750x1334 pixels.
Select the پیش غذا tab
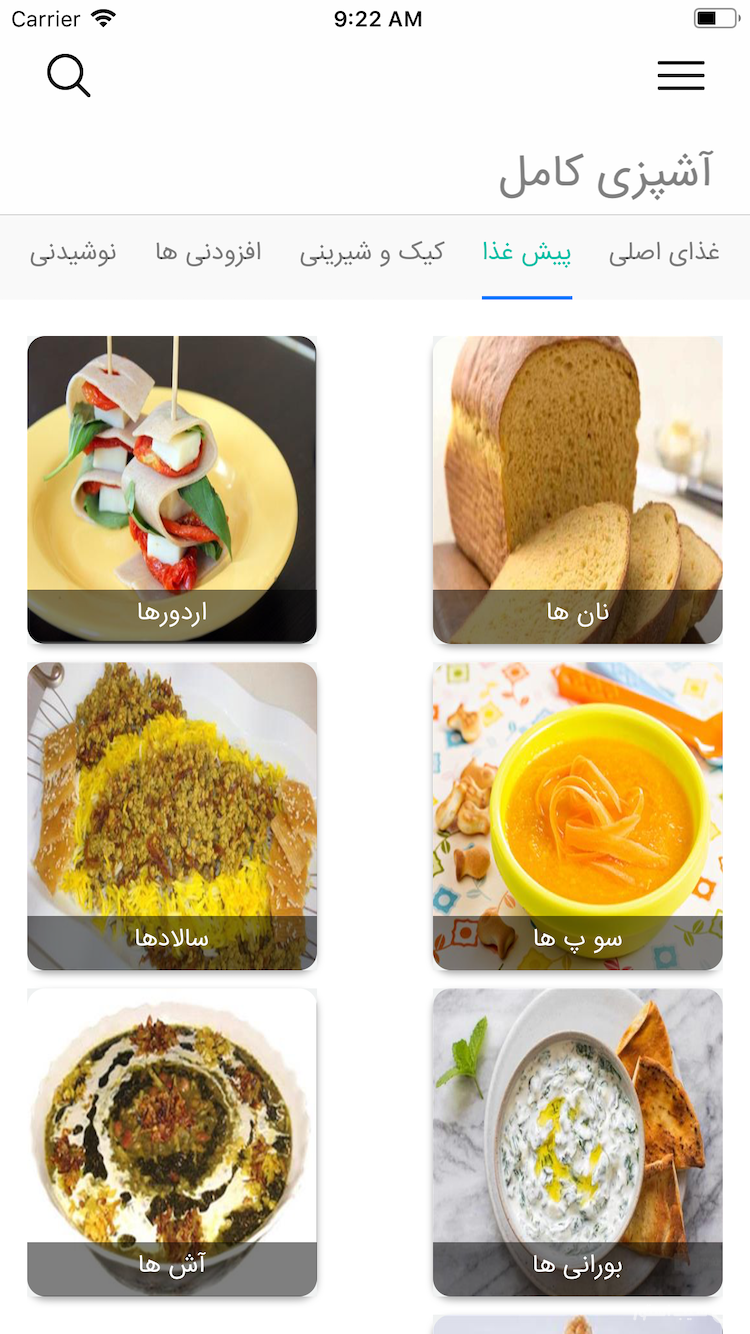527,252
